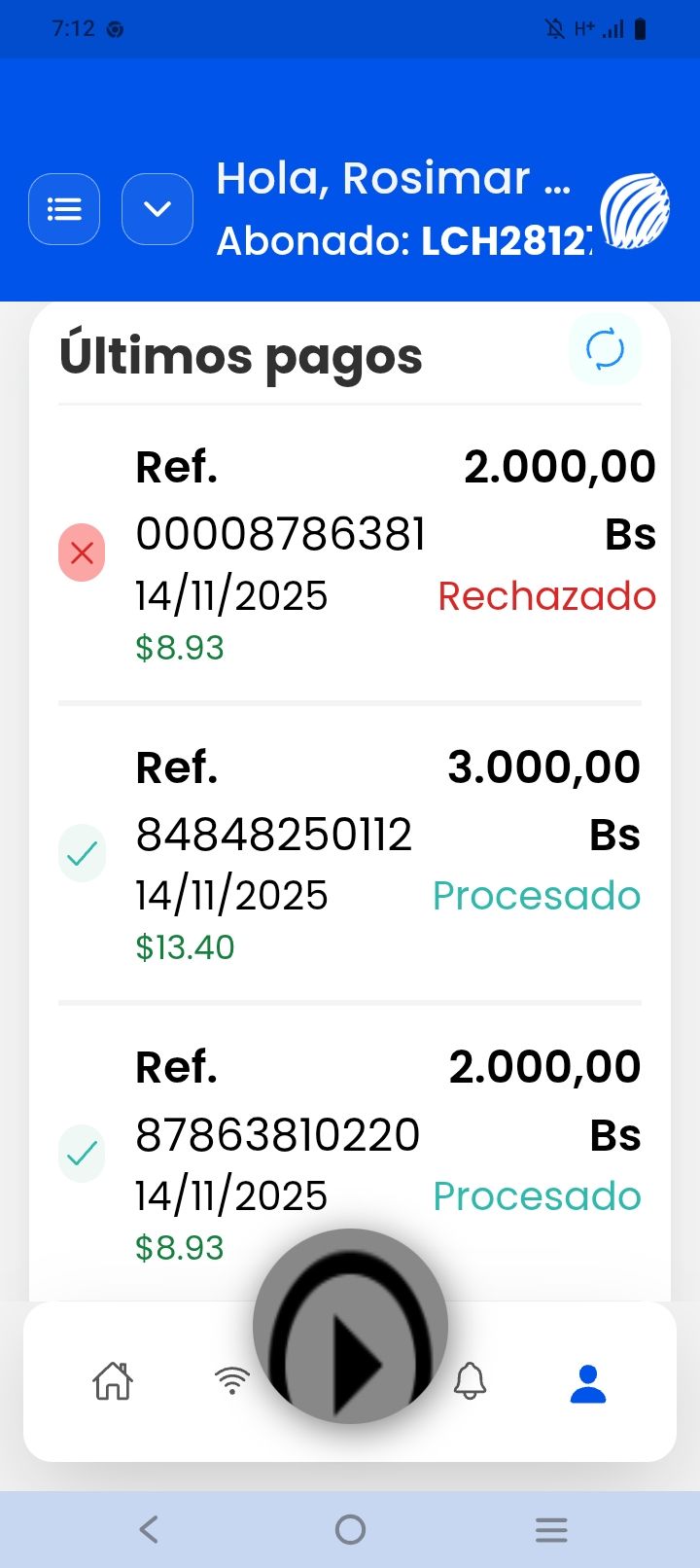The width and height of the screenshot is (700, 1568).
Task: Go to the Home tab
Action: coord(113,1380)
